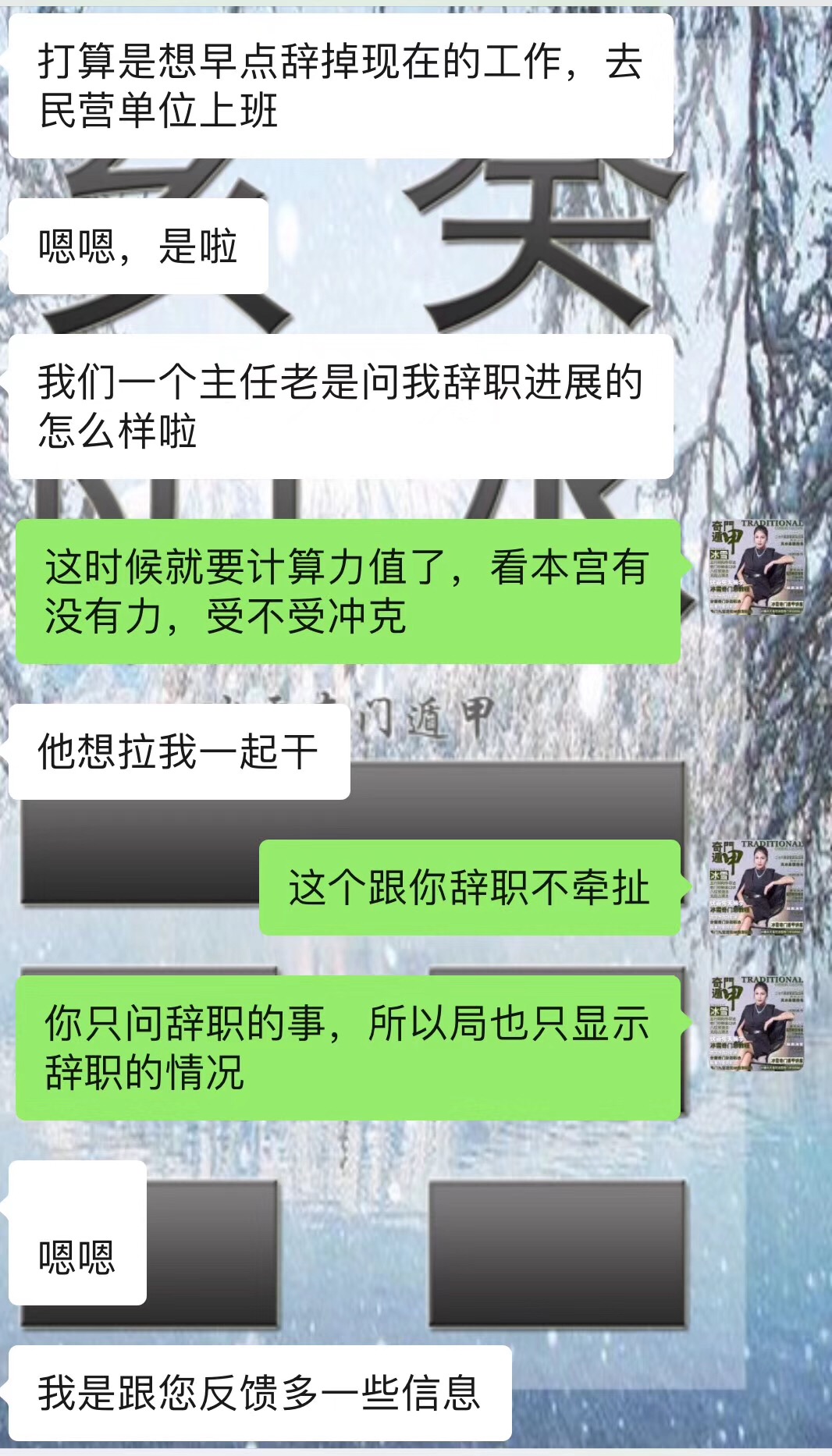This screenshot has width=832, height=1456.
Task: Open the avatar beside 你只问辞职的事 message
Action: pos(756,1023)
